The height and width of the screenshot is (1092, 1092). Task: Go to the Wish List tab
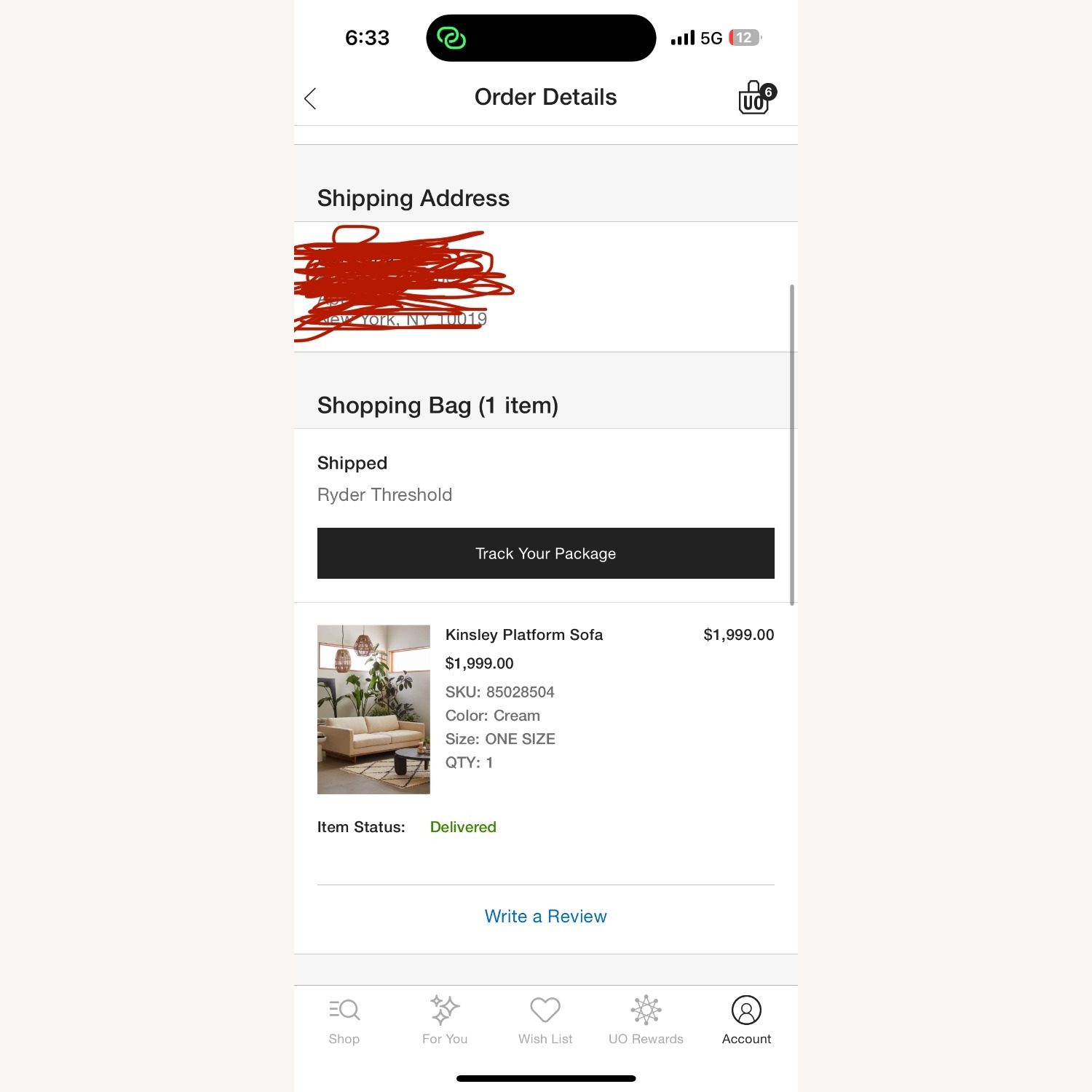pos(545,1020)
